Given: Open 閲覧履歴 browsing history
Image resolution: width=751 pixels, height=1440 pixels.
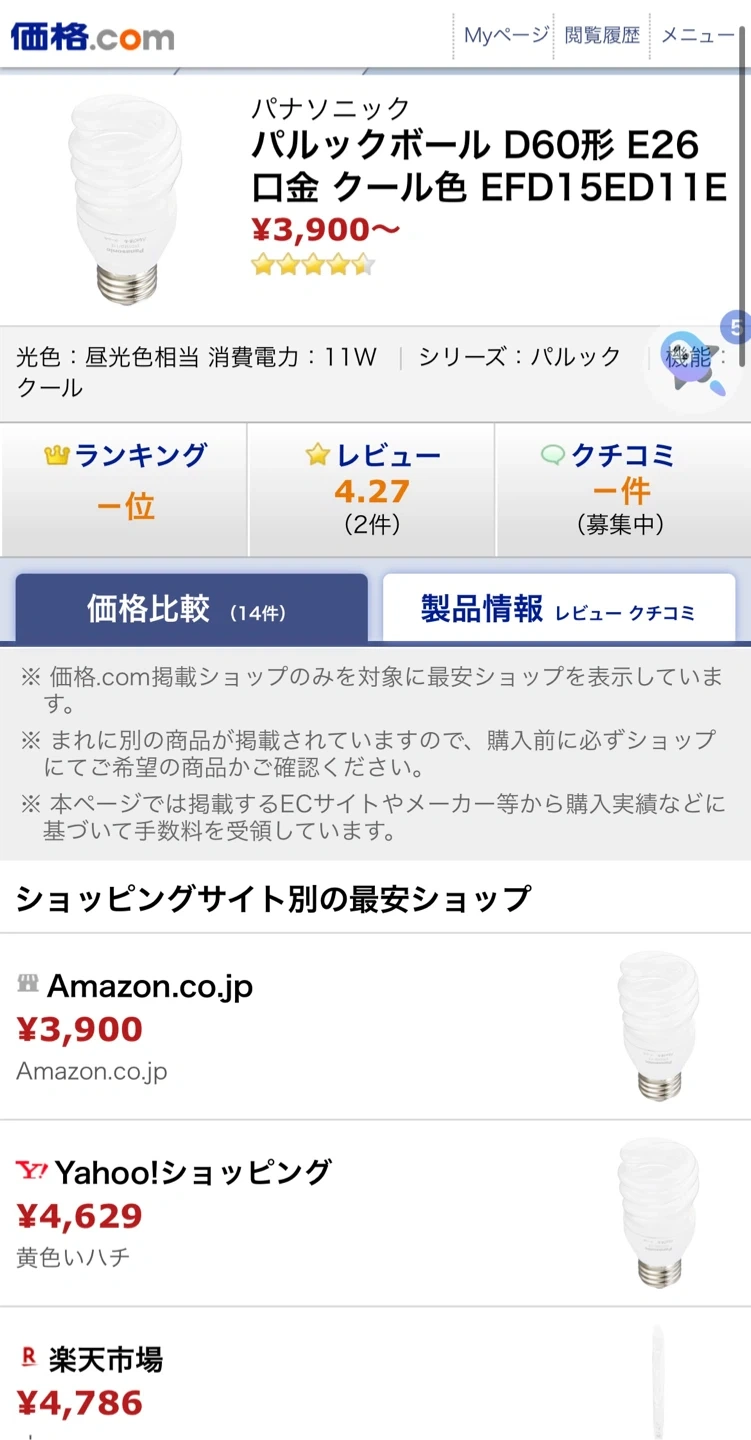Looking at the screenshot, I should [x=602, y=36].
